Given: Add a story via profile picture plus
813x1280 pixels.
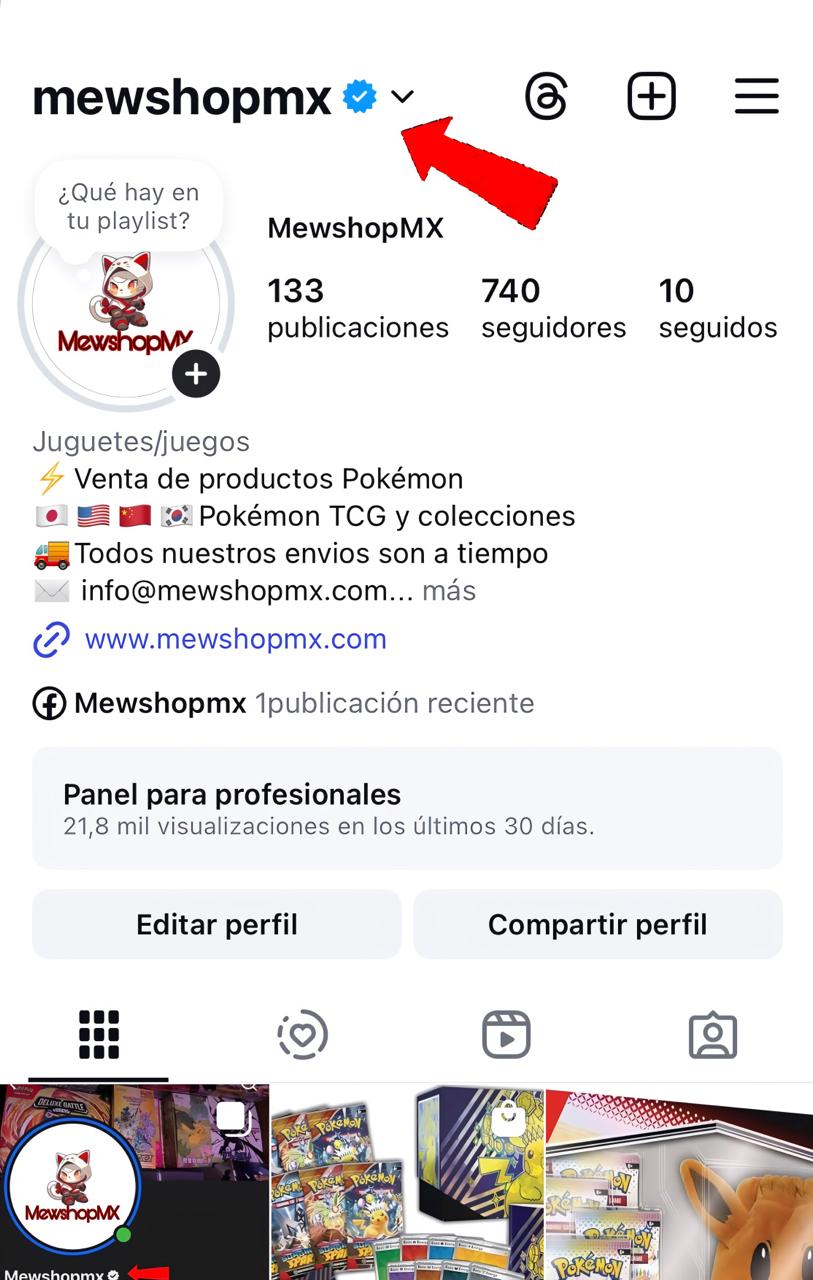Looking at the screenshot, I should pyautogui.click(x=196, y=375).
